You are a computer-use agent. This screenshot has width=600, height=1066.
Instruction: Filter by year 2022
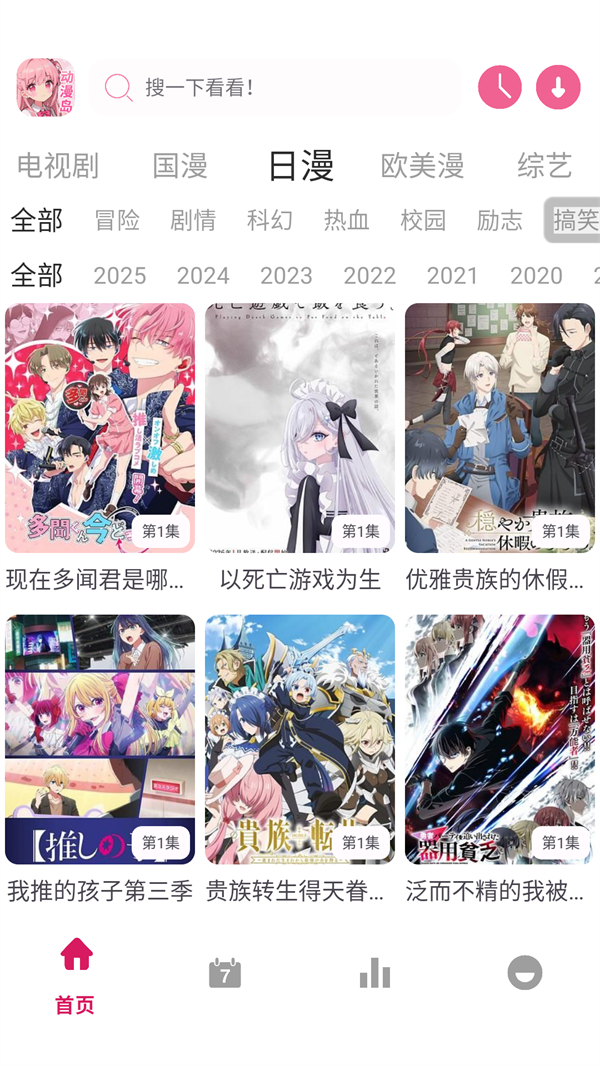click(369, 275)
